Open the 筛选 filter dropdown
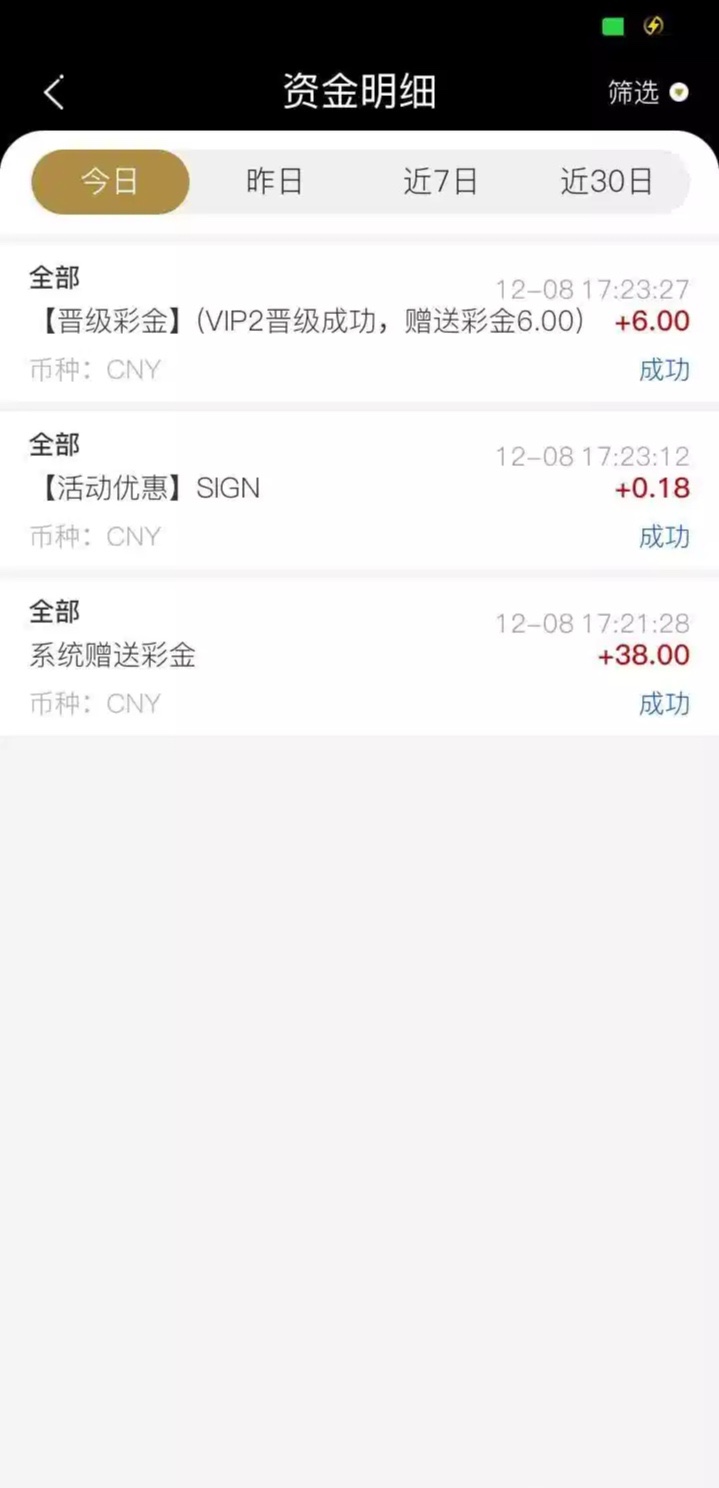The image size is (719, 1488). [x=647, y=93]
